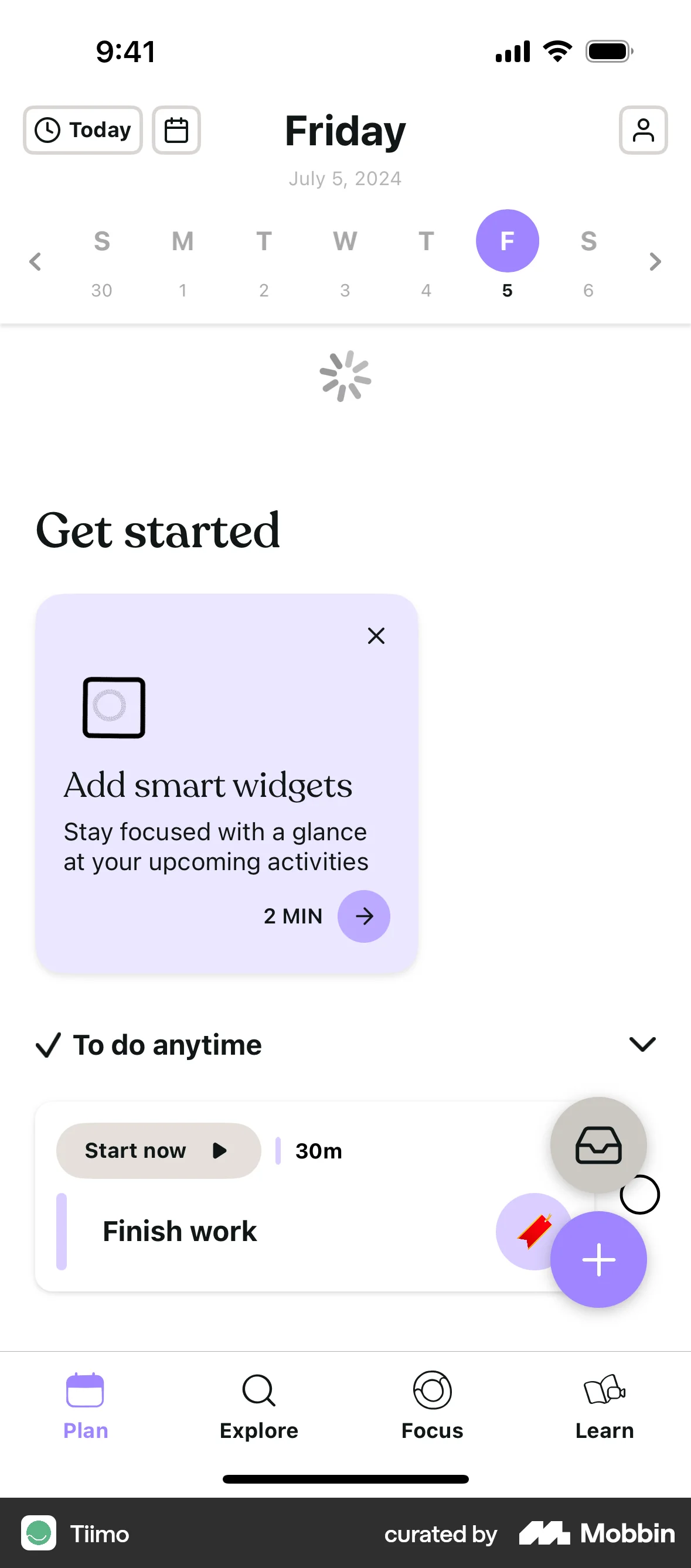Select the red bookmark sticker icon

tap(534, 1230)
